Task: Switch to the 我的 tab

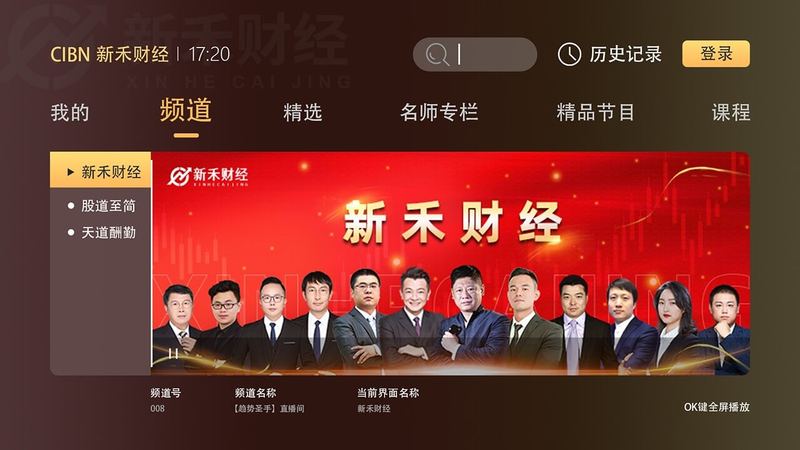Action: coord(70,112)
